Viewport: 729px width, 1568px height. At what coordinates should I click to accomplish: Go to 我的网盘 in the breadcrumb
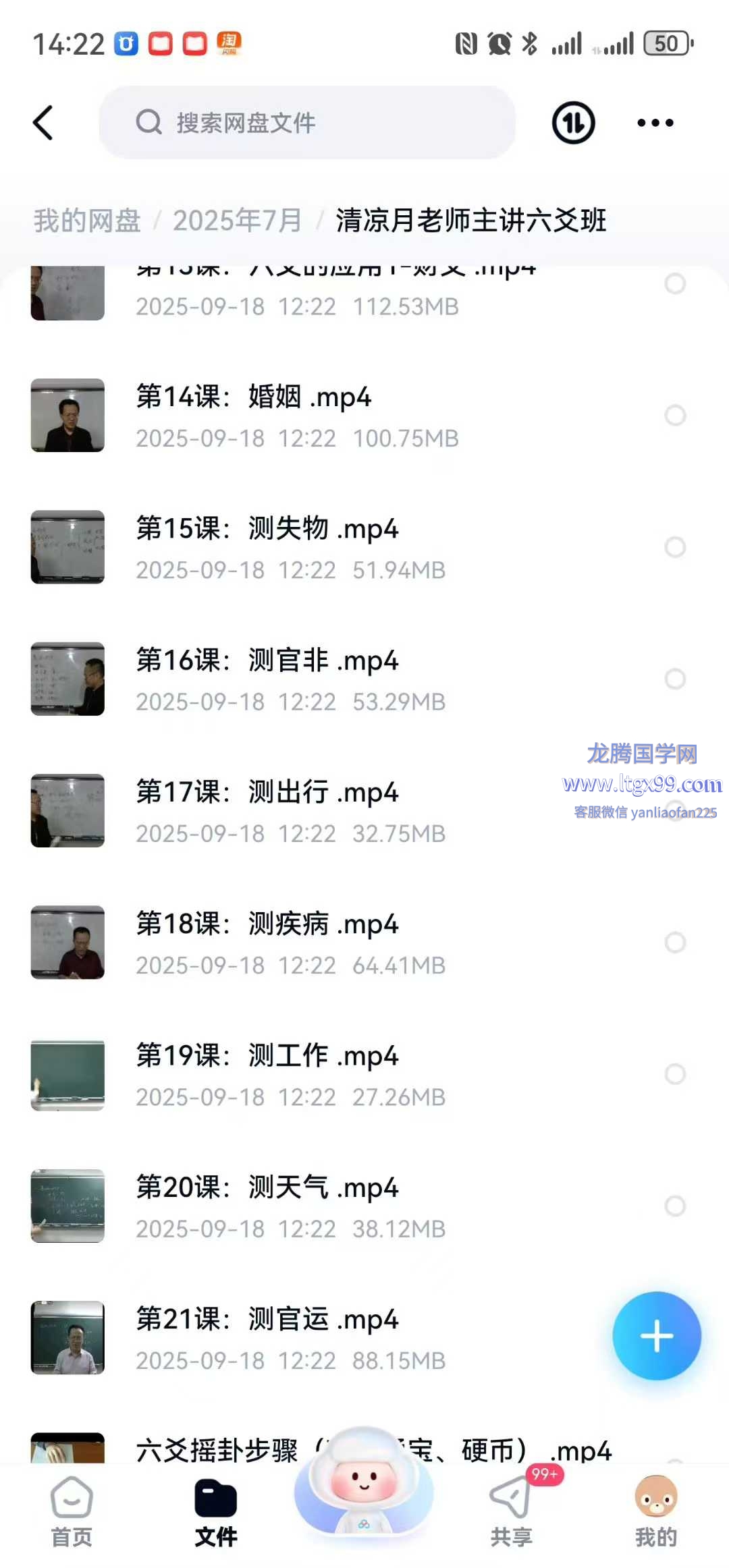87,221
